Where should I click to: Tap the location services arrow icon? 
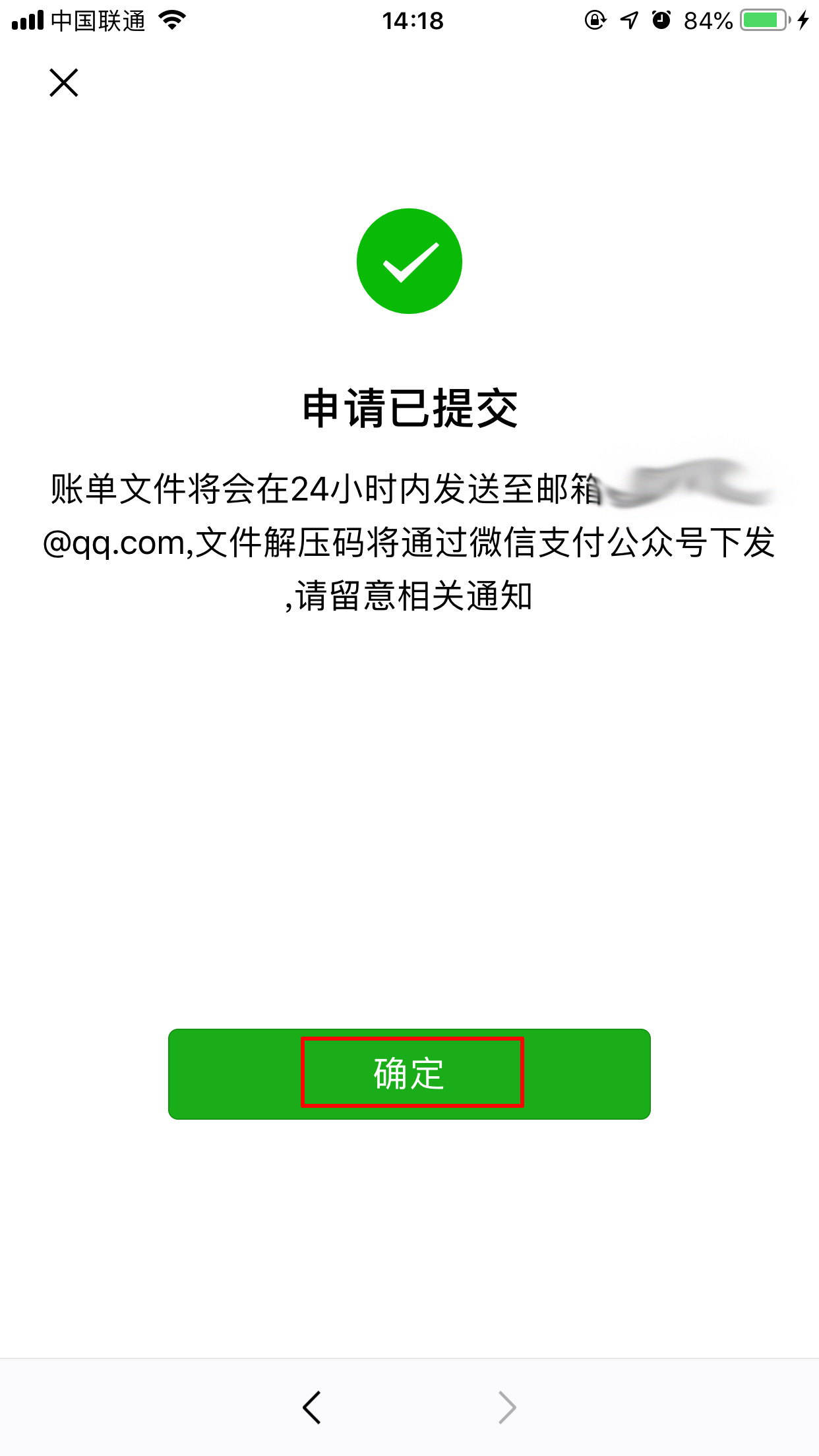point(630,21)
